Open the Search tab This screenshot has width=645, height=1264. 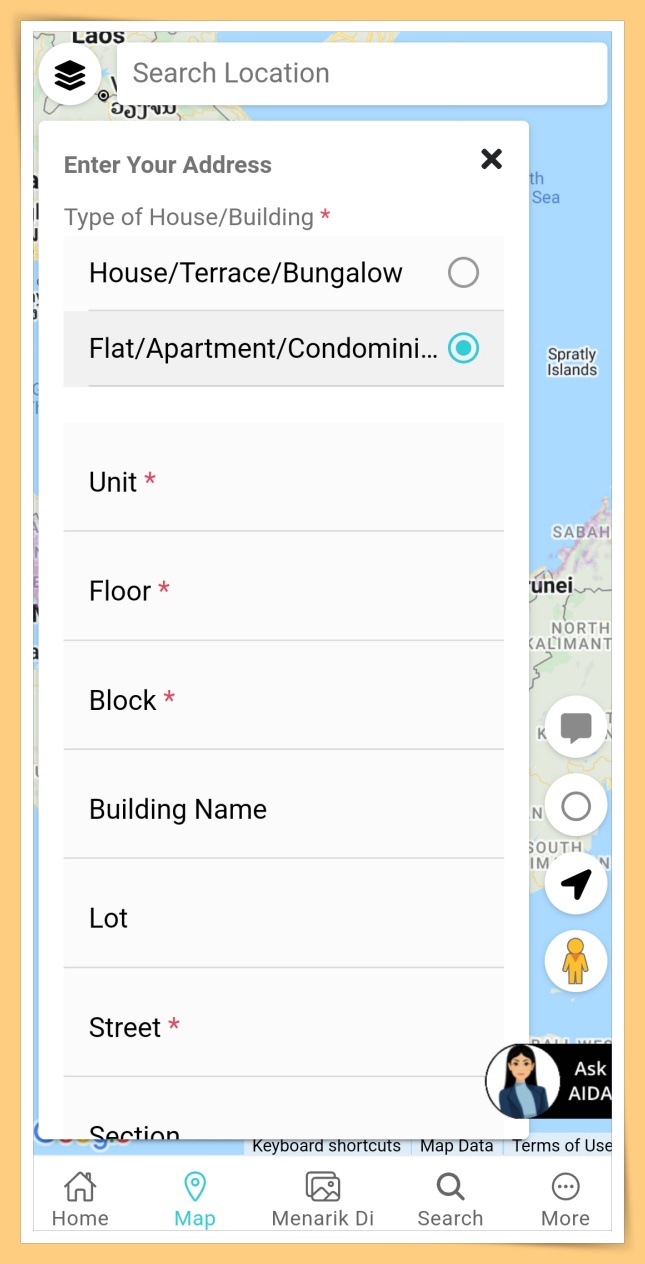click(450, 1200)
